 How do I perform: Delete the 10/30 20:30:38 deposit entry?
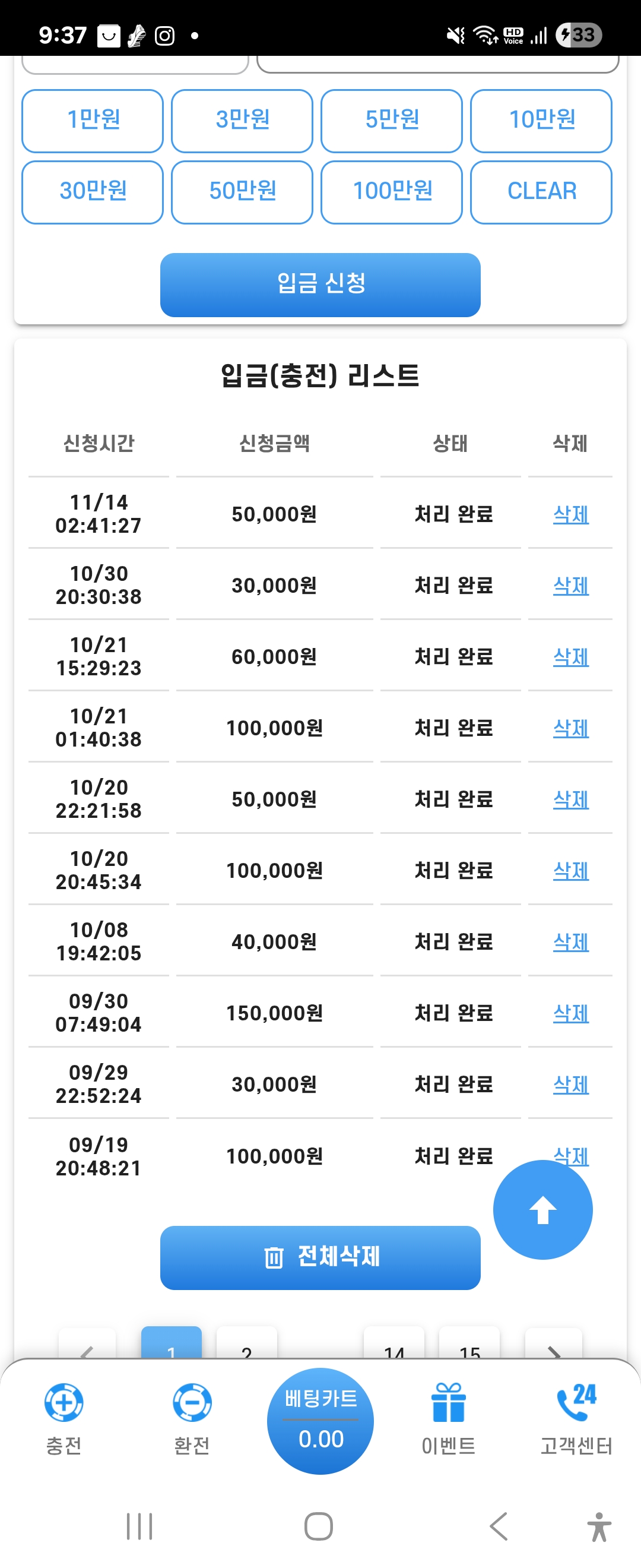pyautogui.click(x=570, y=586)
